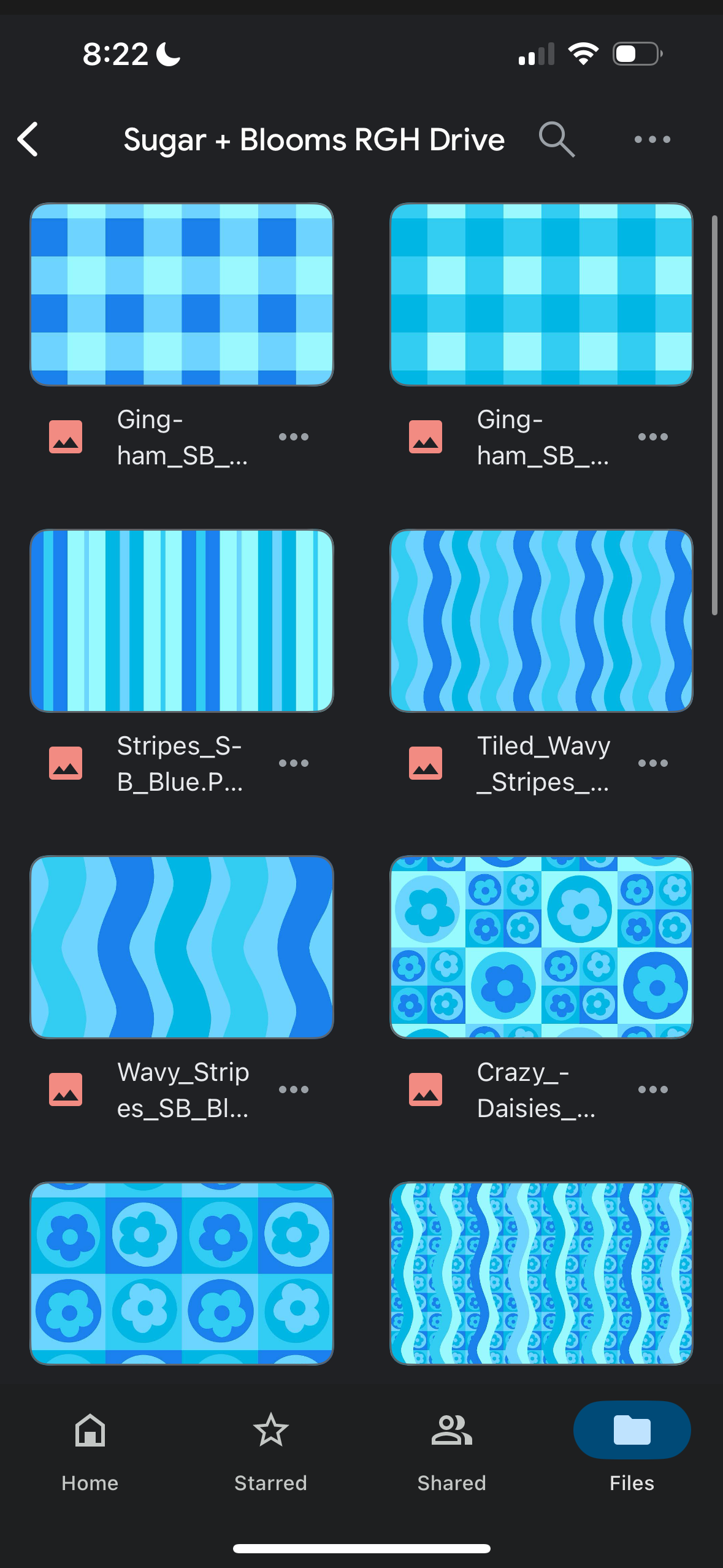Screen dimensions: 723x1568
Task: Open the Tiled_Wavy_Stripes image file
Action: [541, 620]
